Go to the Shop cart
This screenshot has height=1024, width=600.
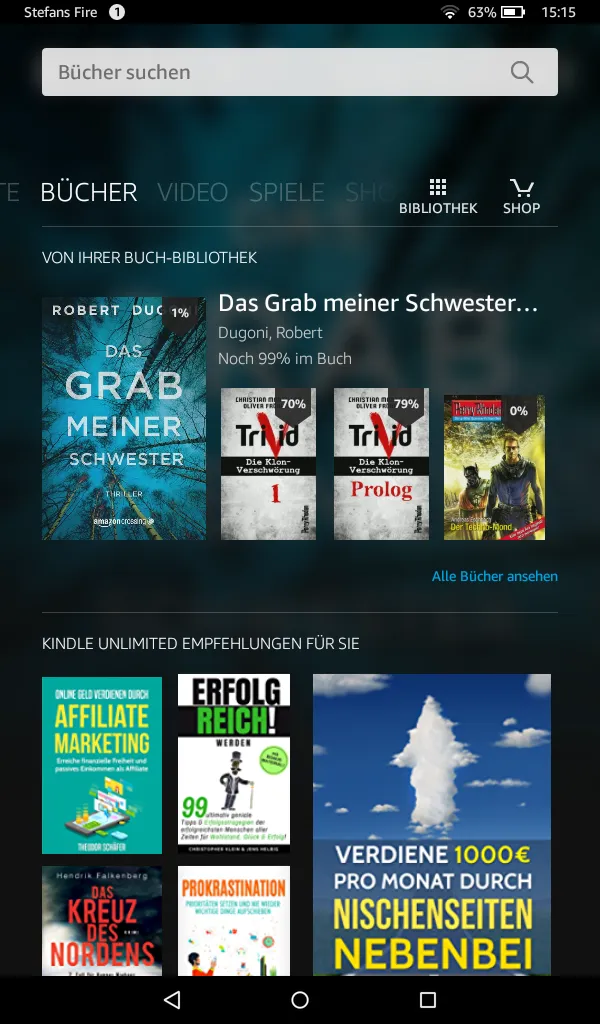[521, 196]
